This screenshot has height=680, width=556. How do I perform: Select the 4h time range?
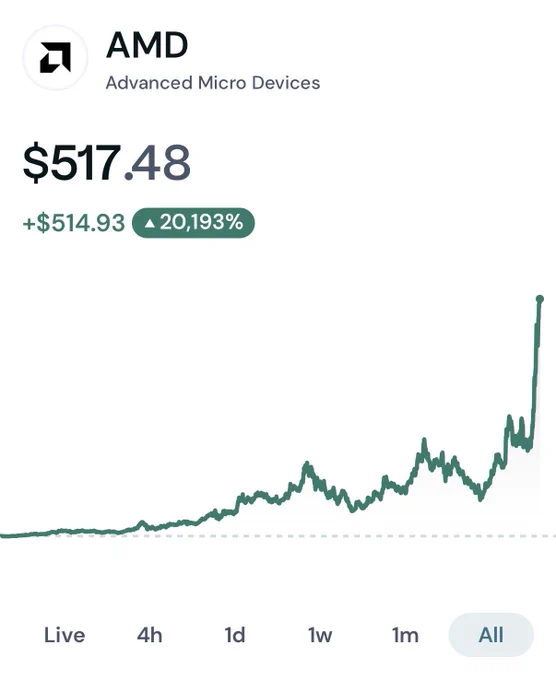150,635
